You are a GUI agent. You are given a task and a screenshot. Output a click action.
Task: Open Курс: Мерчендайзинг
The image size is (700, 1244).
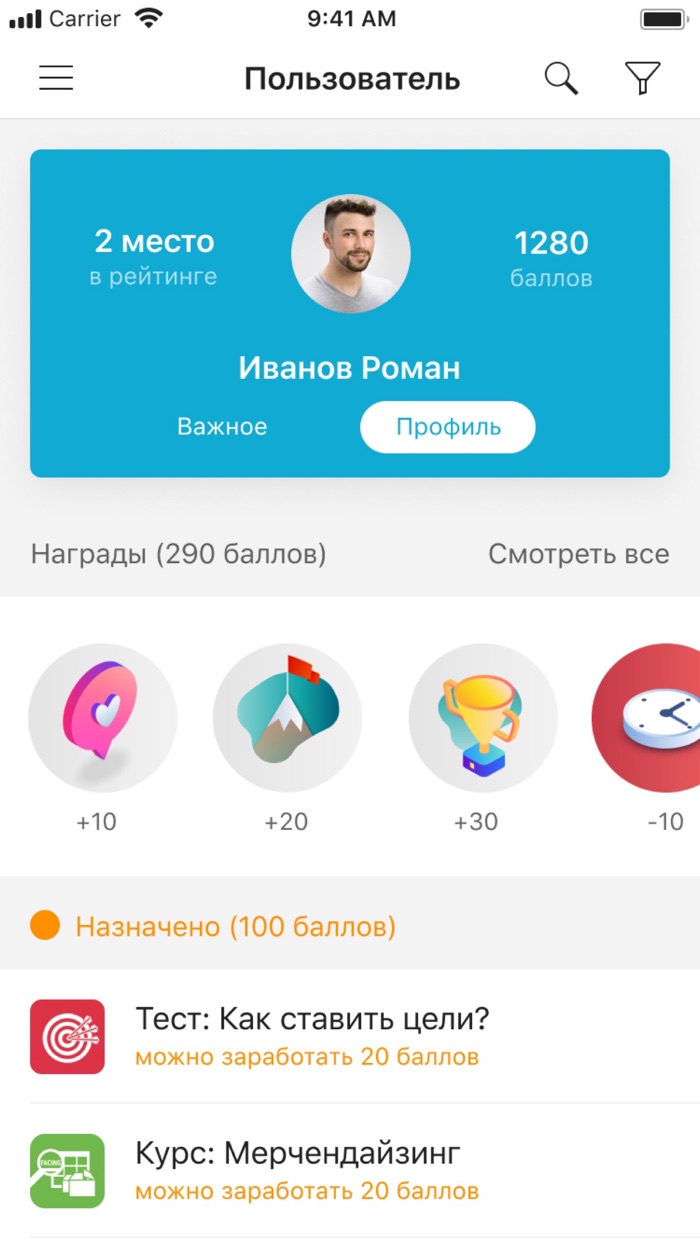298,1170
